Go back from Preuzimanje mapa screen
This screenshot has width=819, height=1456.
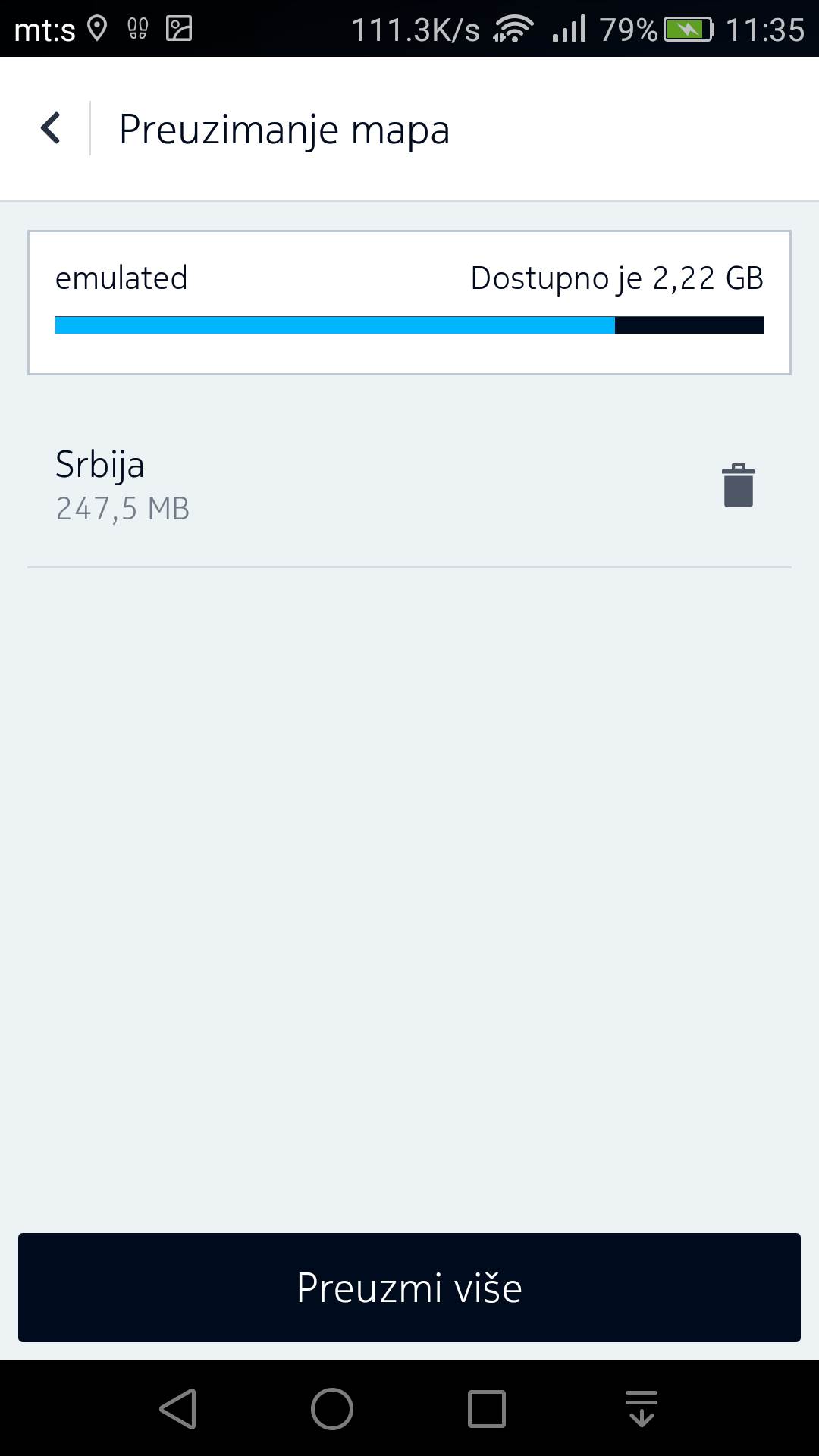(x=51, y=128)
